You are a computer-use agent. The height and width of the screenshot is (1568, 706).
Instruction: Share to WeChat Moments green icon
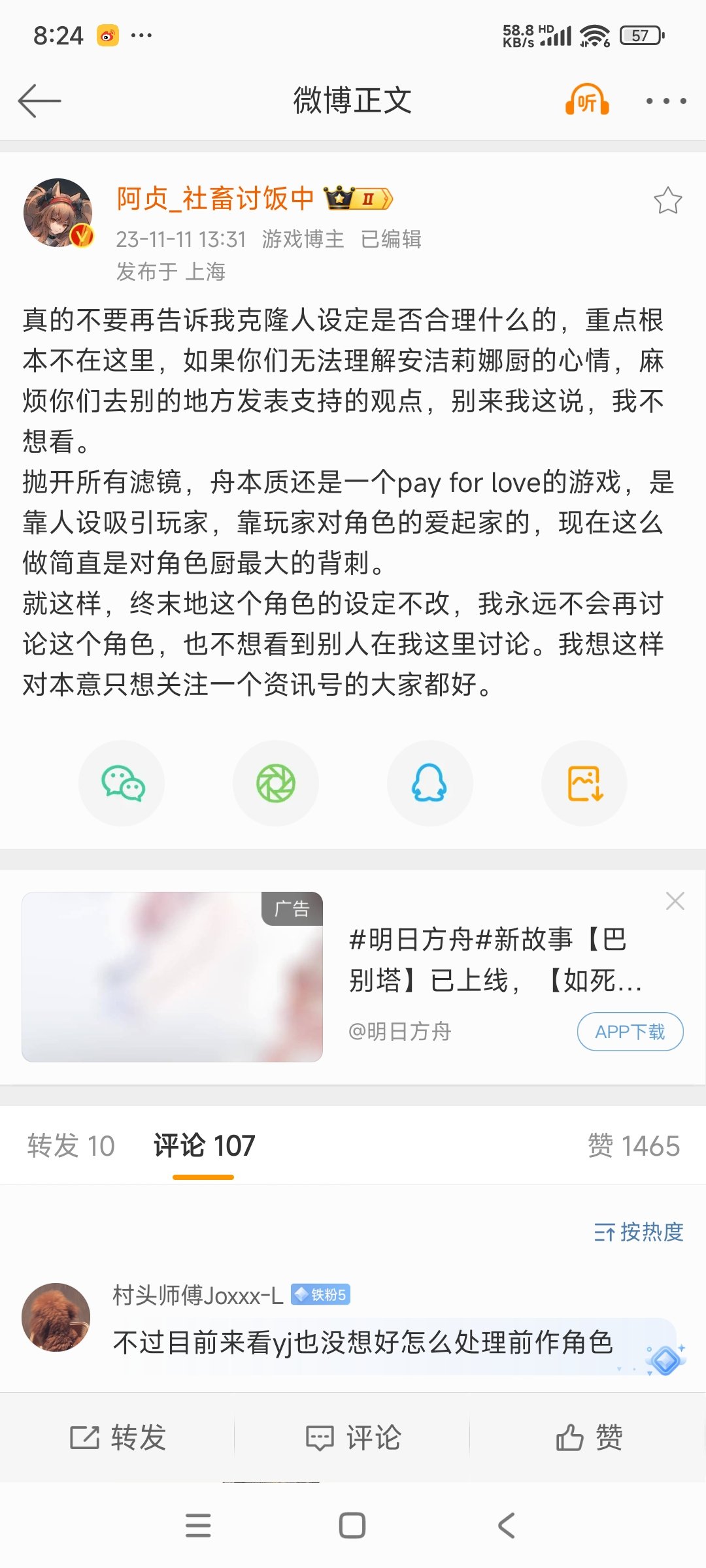[x=276, y=783]
